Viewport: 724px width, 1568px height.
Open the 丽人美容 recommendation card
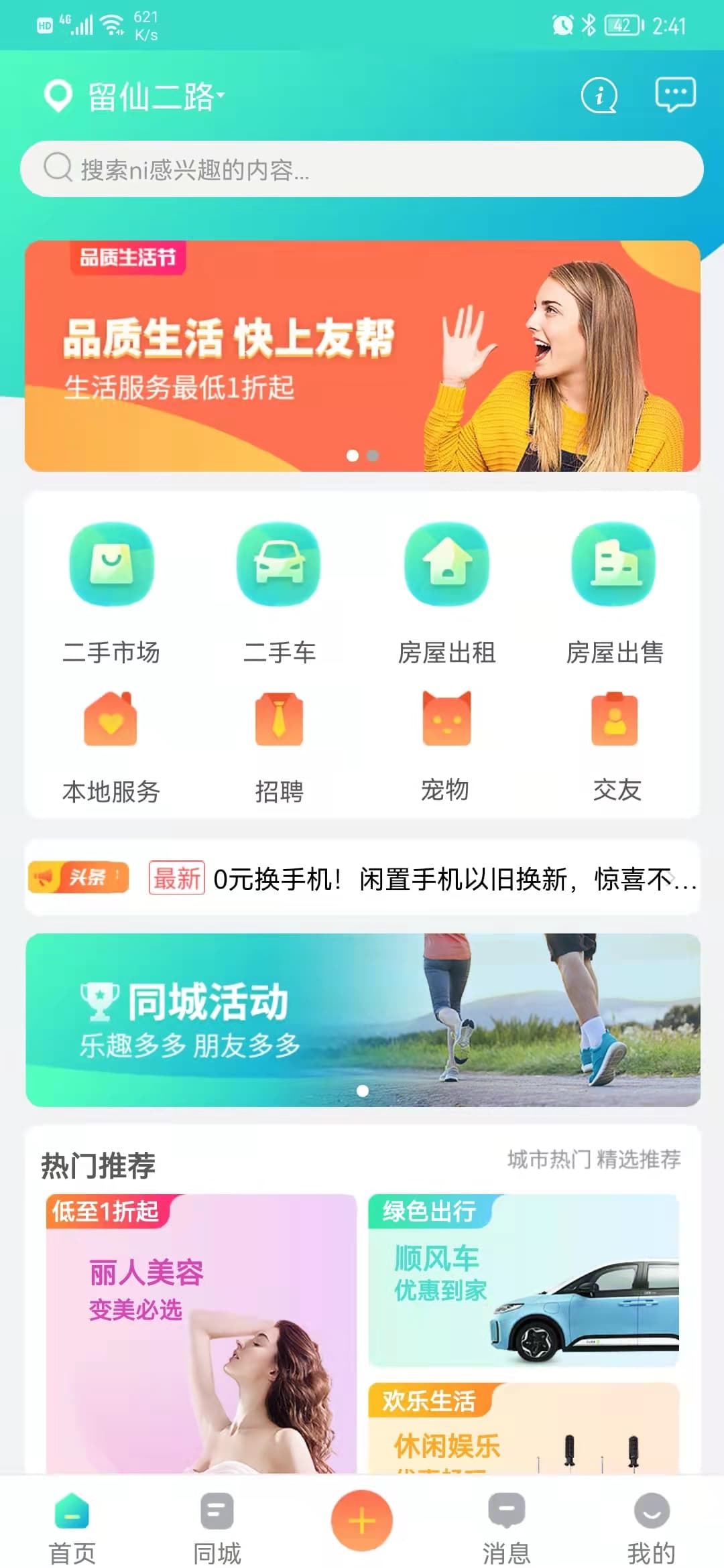tap(201, 1333)
